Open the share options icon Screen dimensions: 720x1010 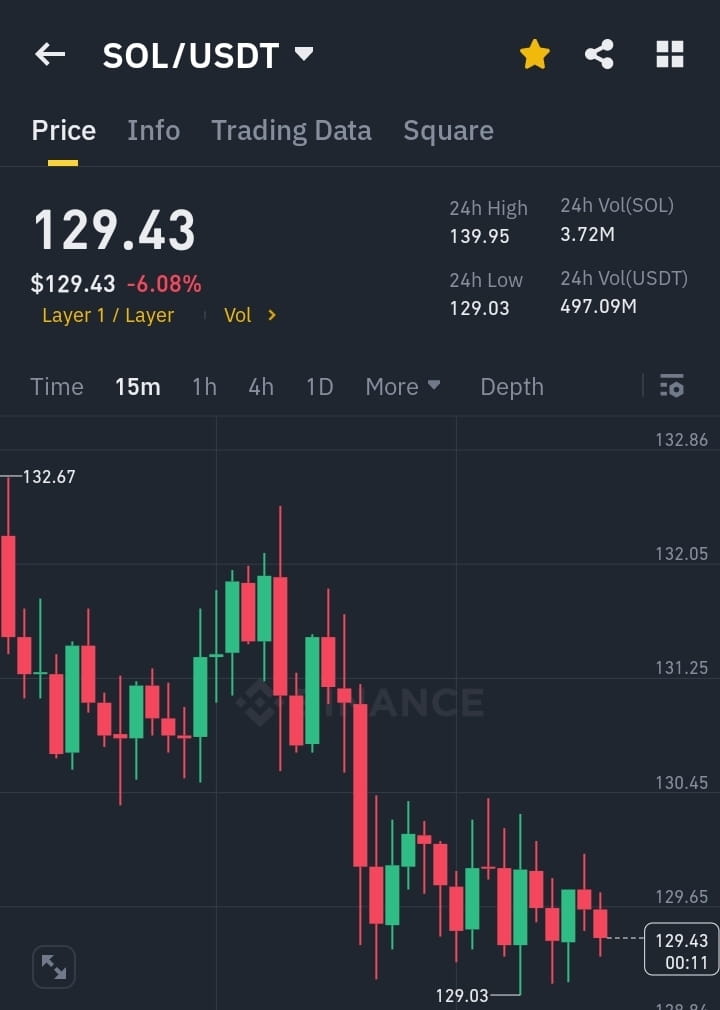[600, 55]
